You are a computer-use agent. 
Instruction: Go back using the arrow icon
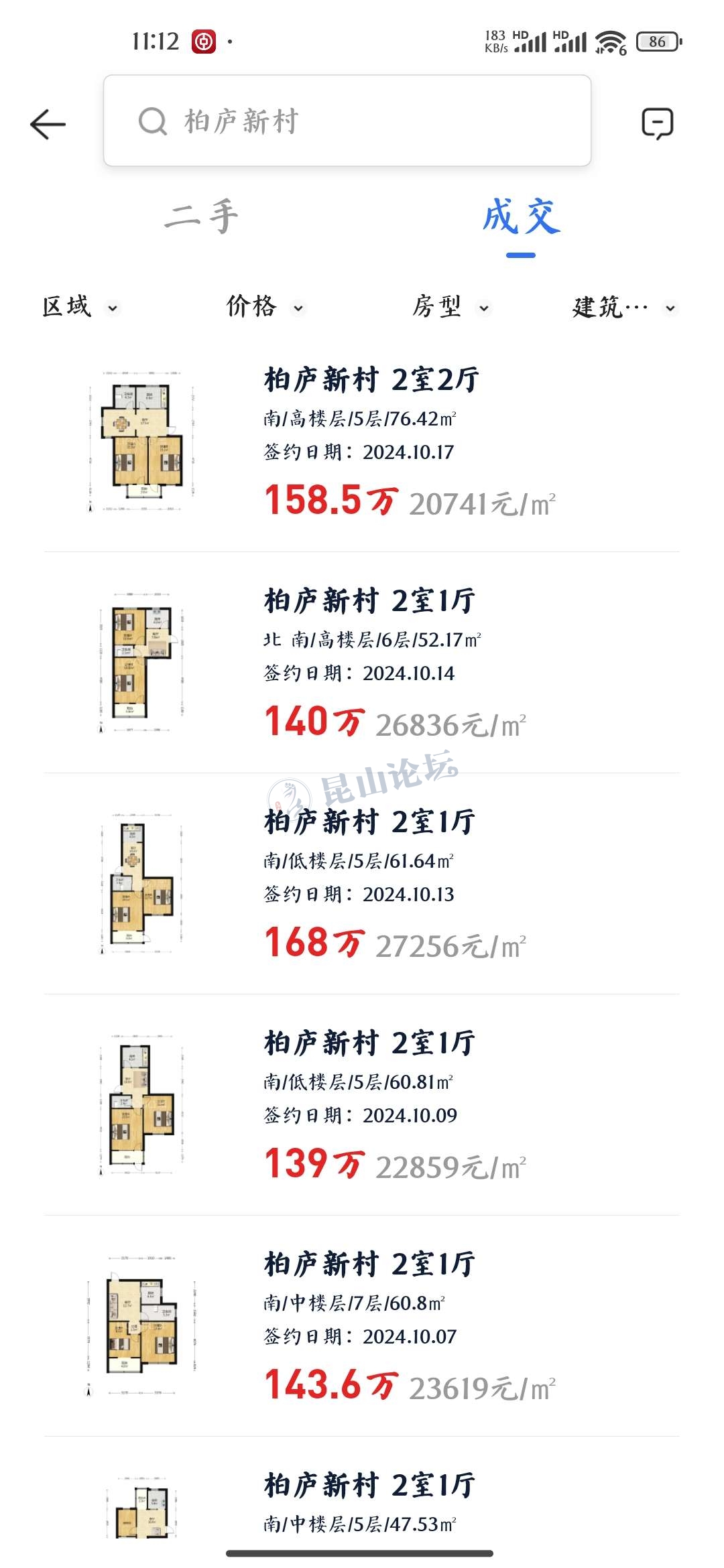(48, 125)
